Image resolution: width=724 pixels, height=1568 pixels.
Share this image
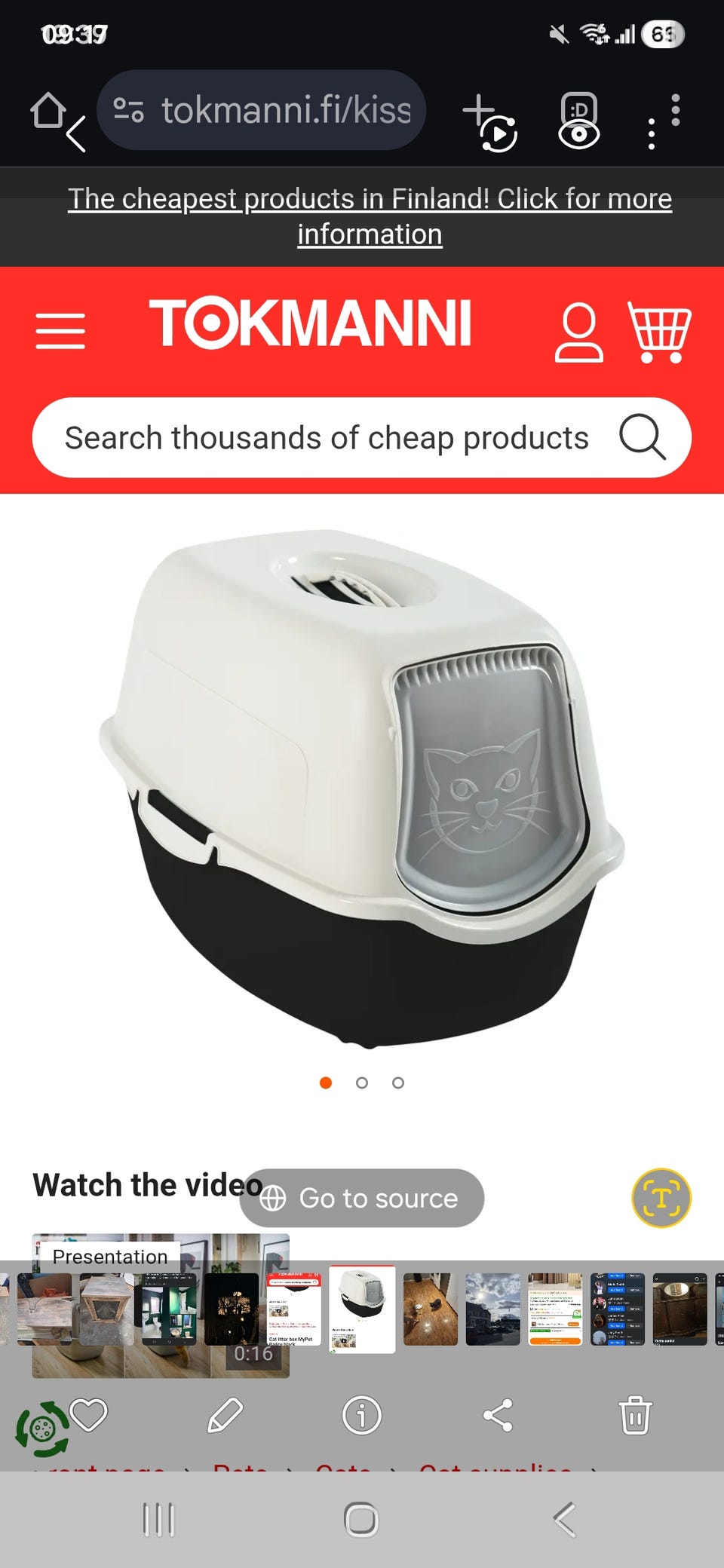498,1415
